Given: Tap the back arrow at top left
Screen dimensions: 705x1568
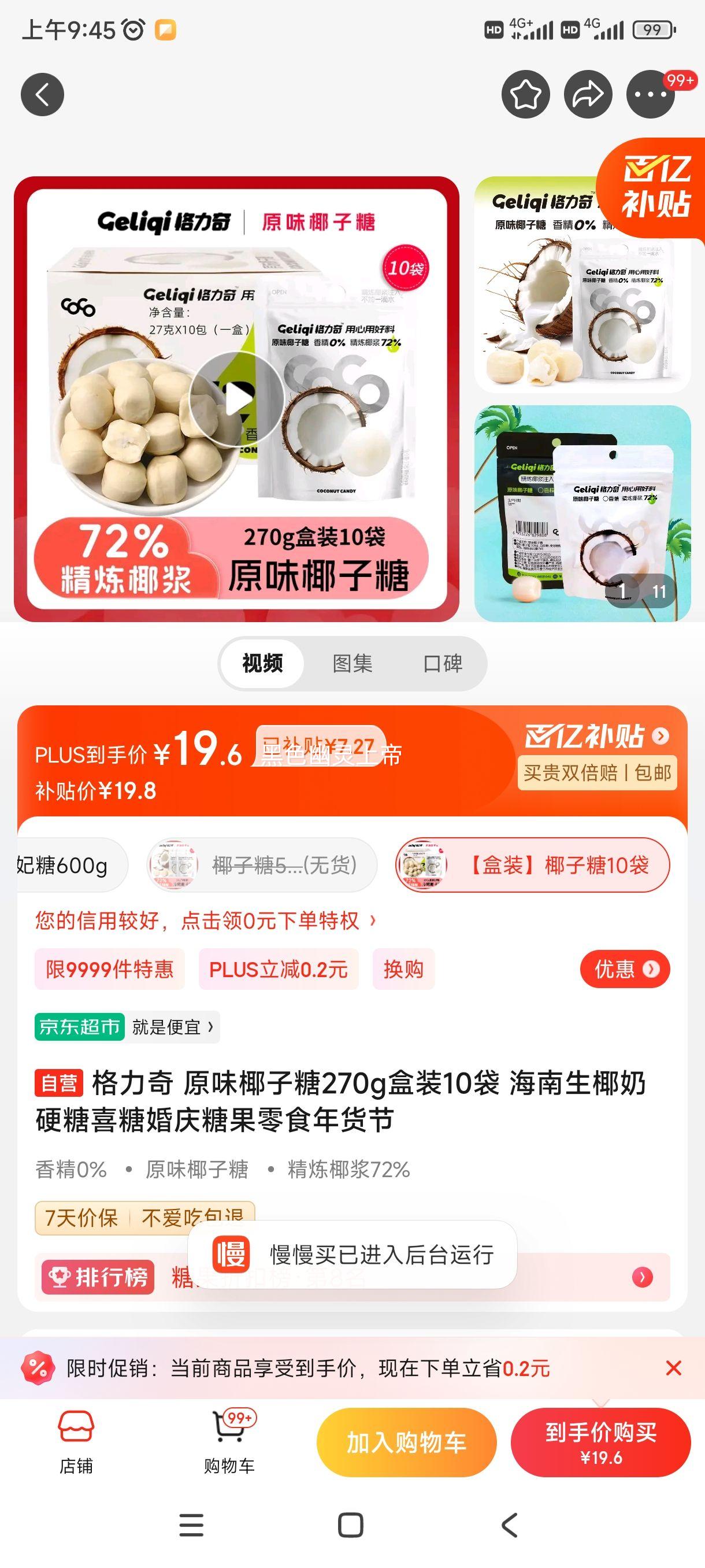Looking at the screenshot, I should point(42,94).
